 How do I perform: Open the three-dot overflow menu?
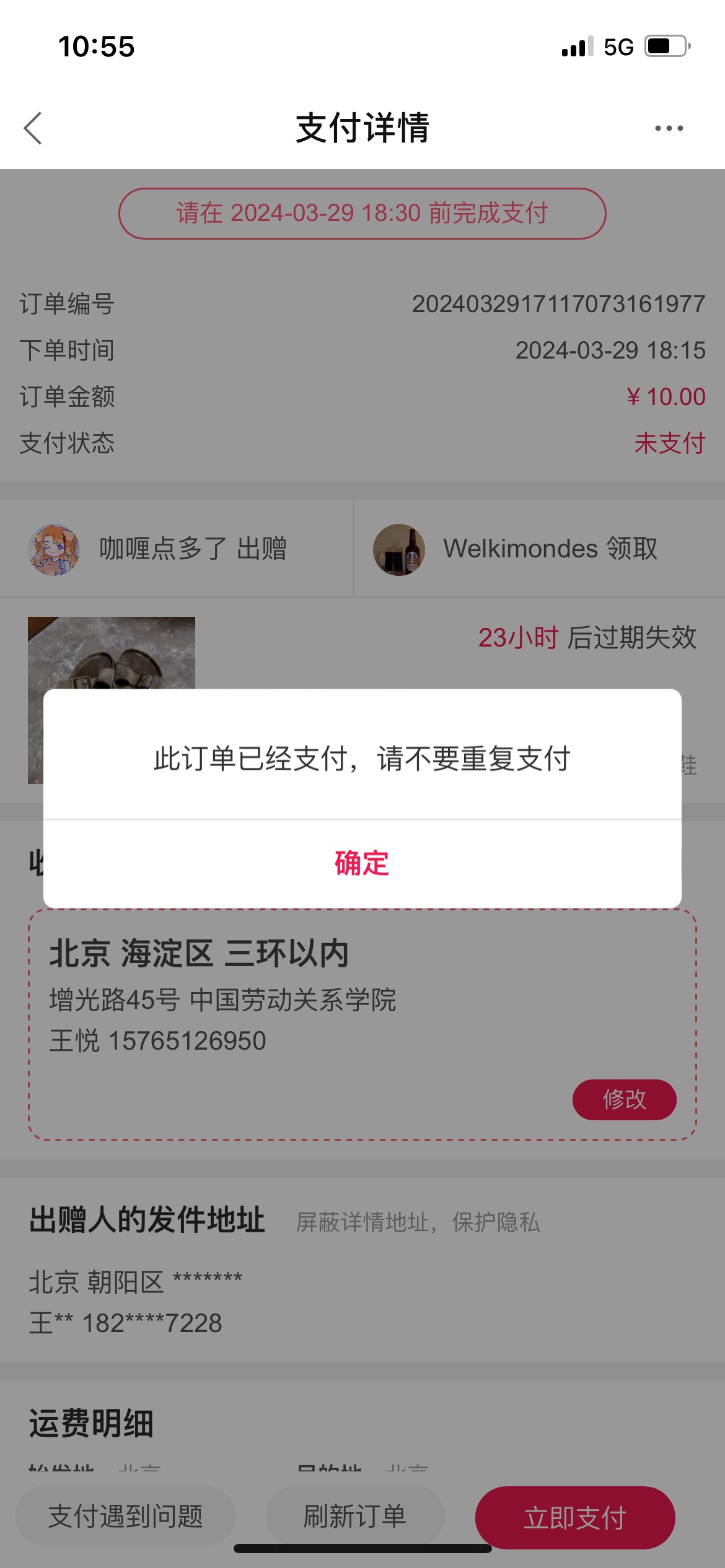[669, 128]
